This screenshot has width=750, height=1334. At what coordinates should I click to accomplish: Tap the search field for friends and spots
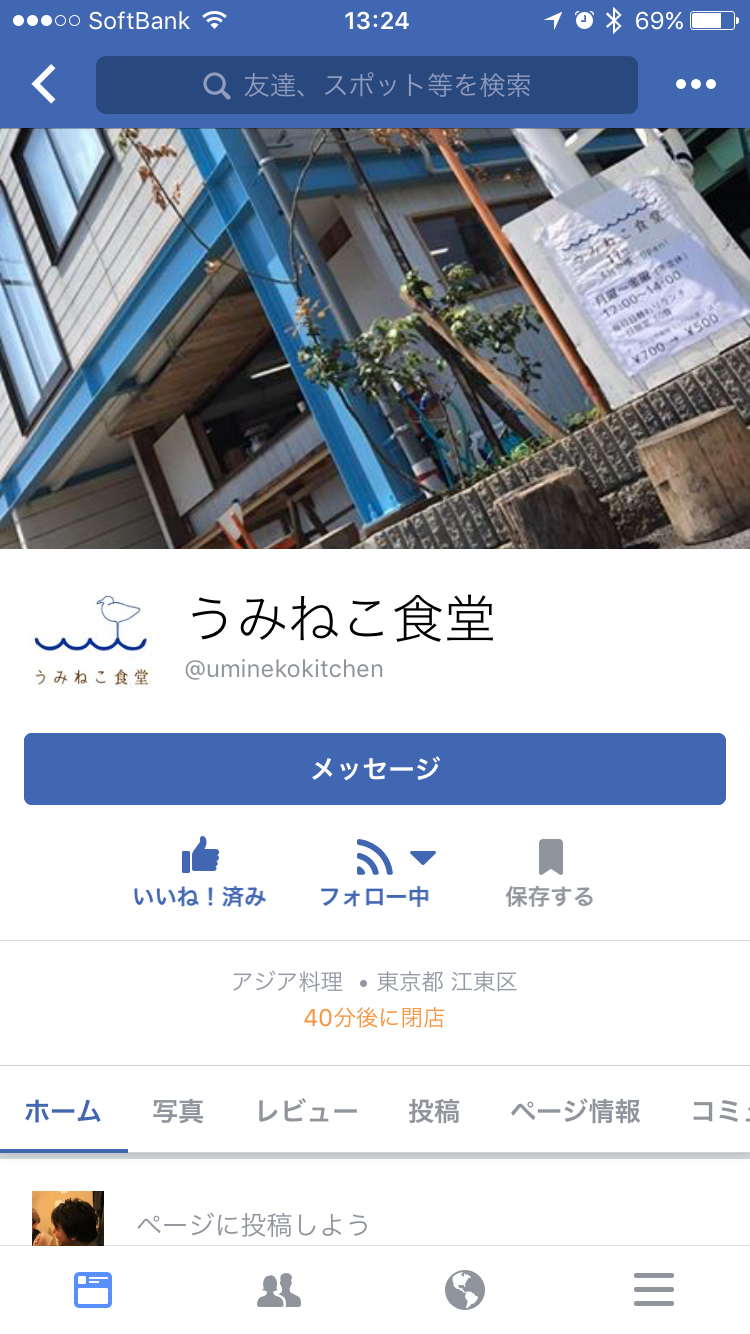point(366,85)
